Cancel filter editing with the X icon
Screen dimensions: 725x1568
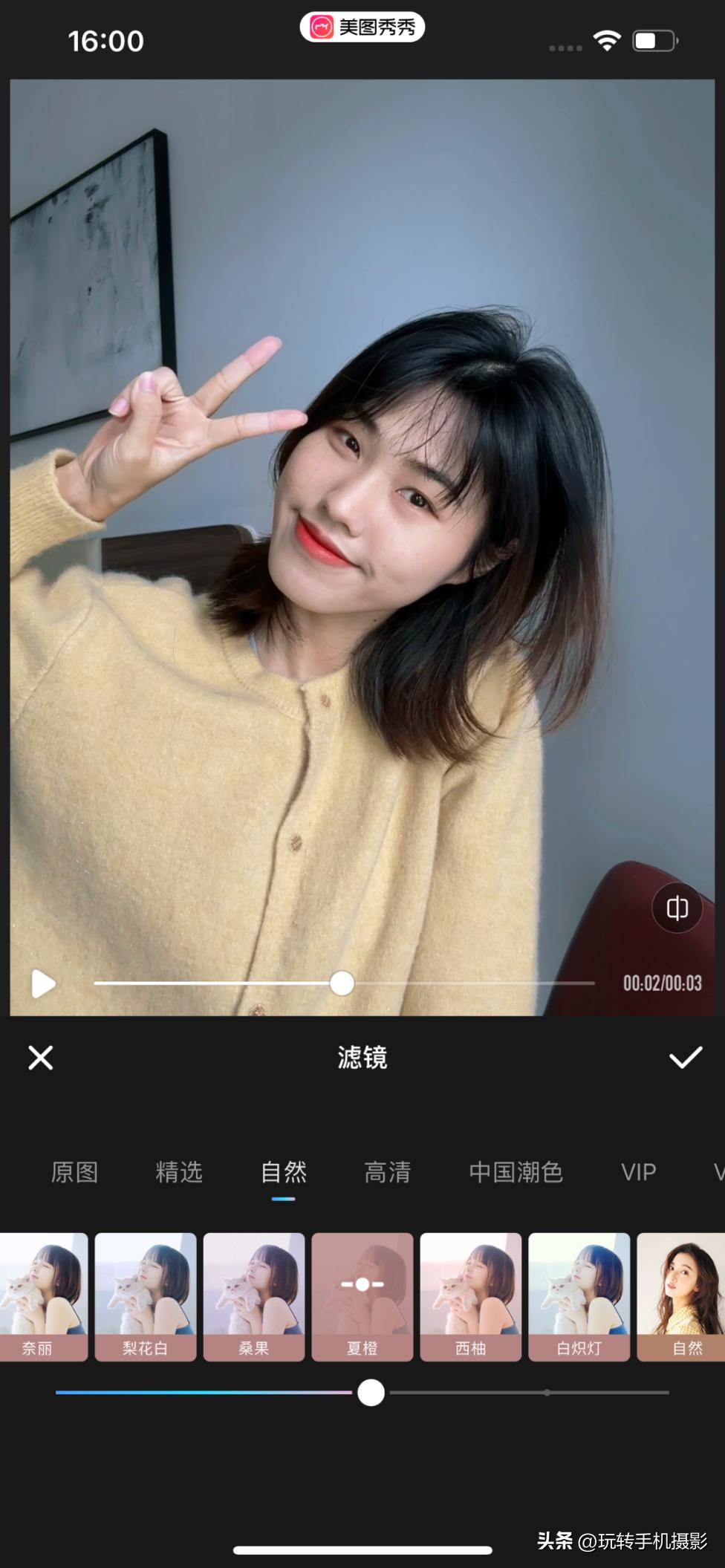click(40, 1058)
